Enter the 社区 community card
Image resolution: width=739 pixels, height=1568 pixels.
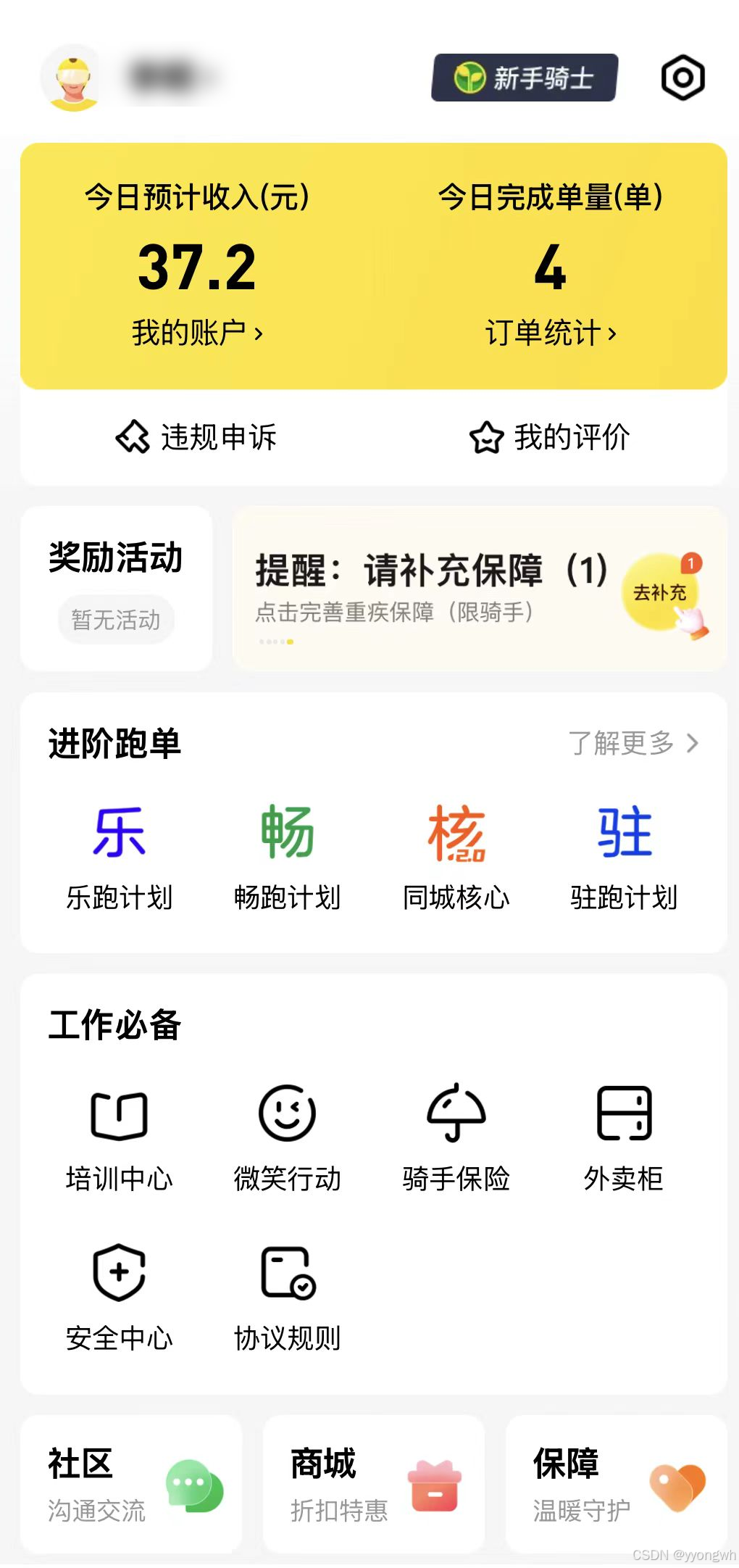click(x=131, y=1484)
